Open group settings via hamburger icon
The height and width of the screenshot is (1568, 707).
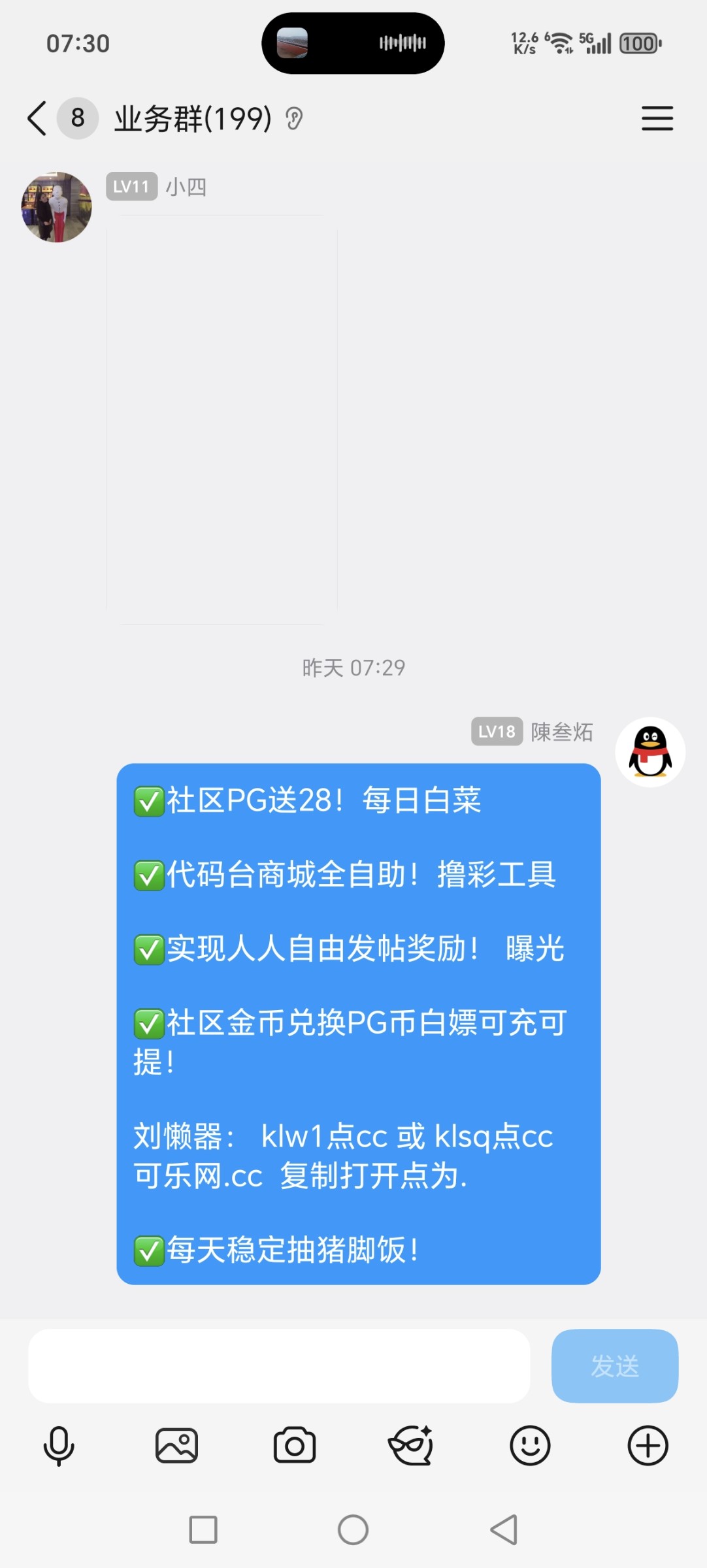(x=657, y=119)
